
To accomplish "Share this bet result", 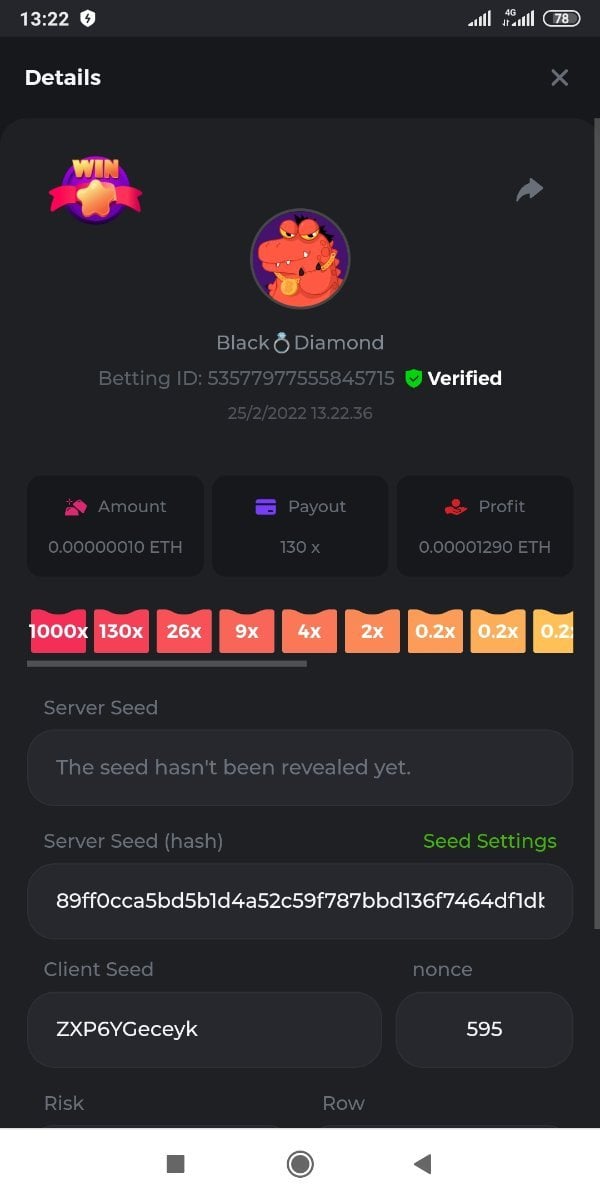I will coord(529,189).
